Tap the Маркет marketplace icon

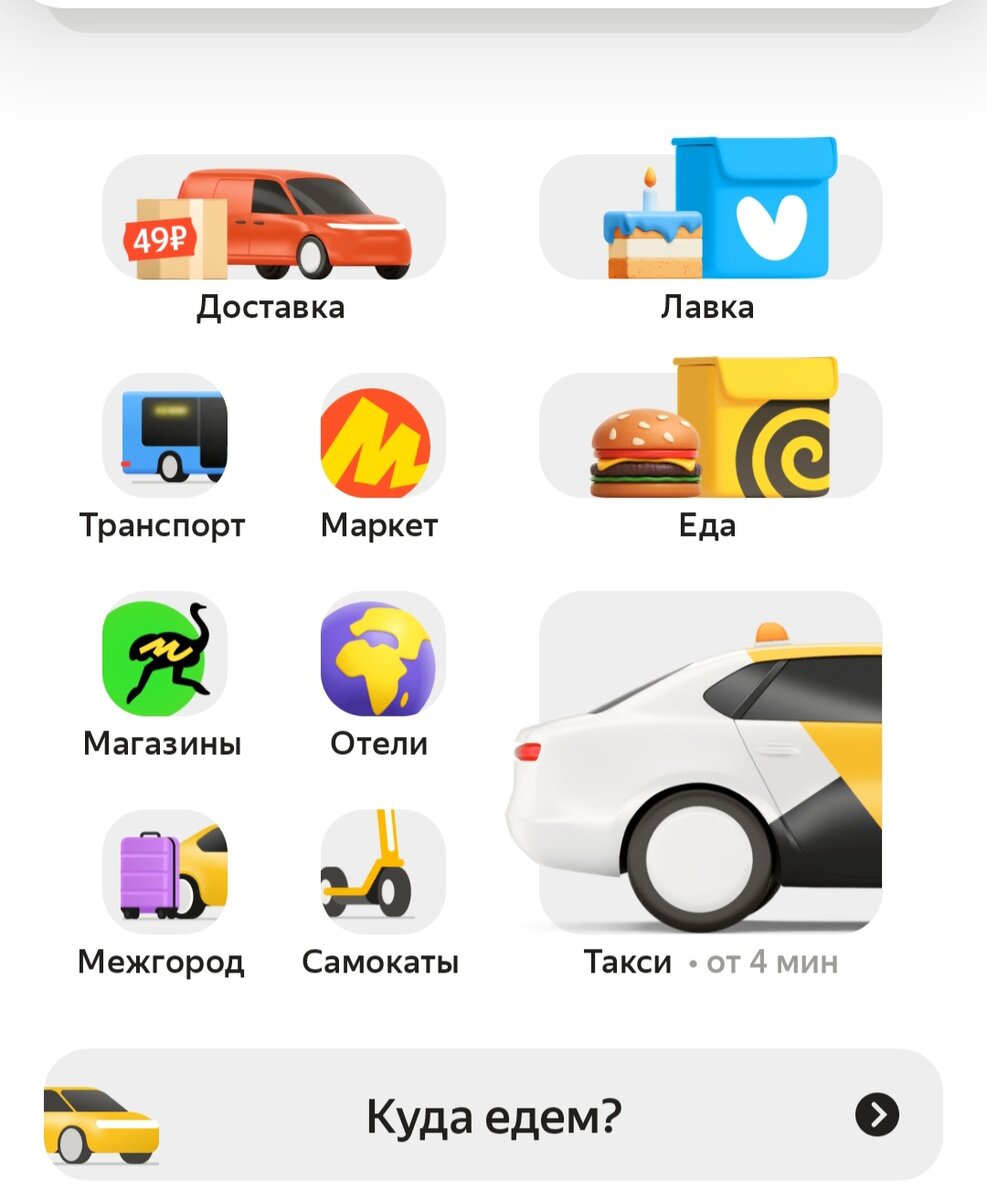(379, 436)
